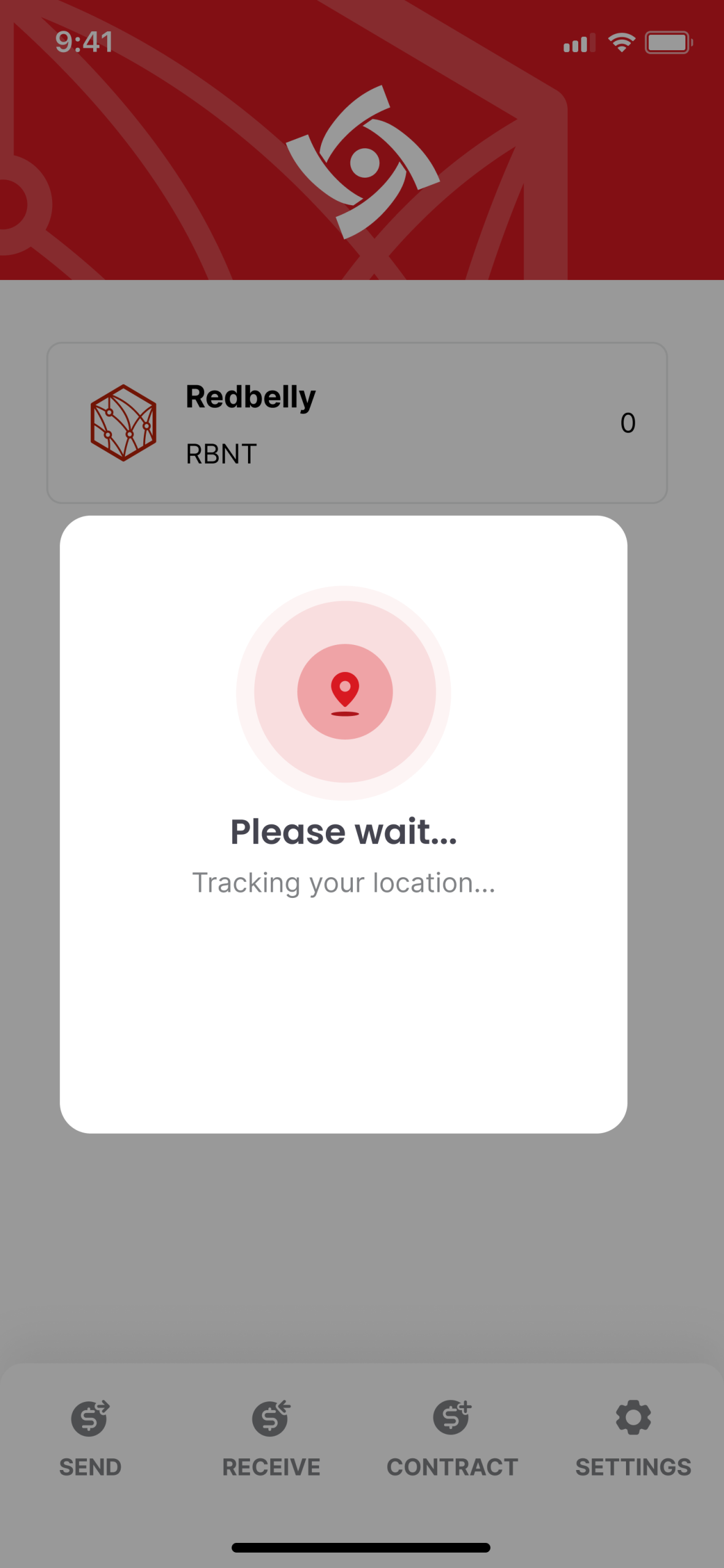Image resolution: width=724 pixels, height=1568 pixels.
Task: Open the Redbelly RBNT token card
Action: 357,423
